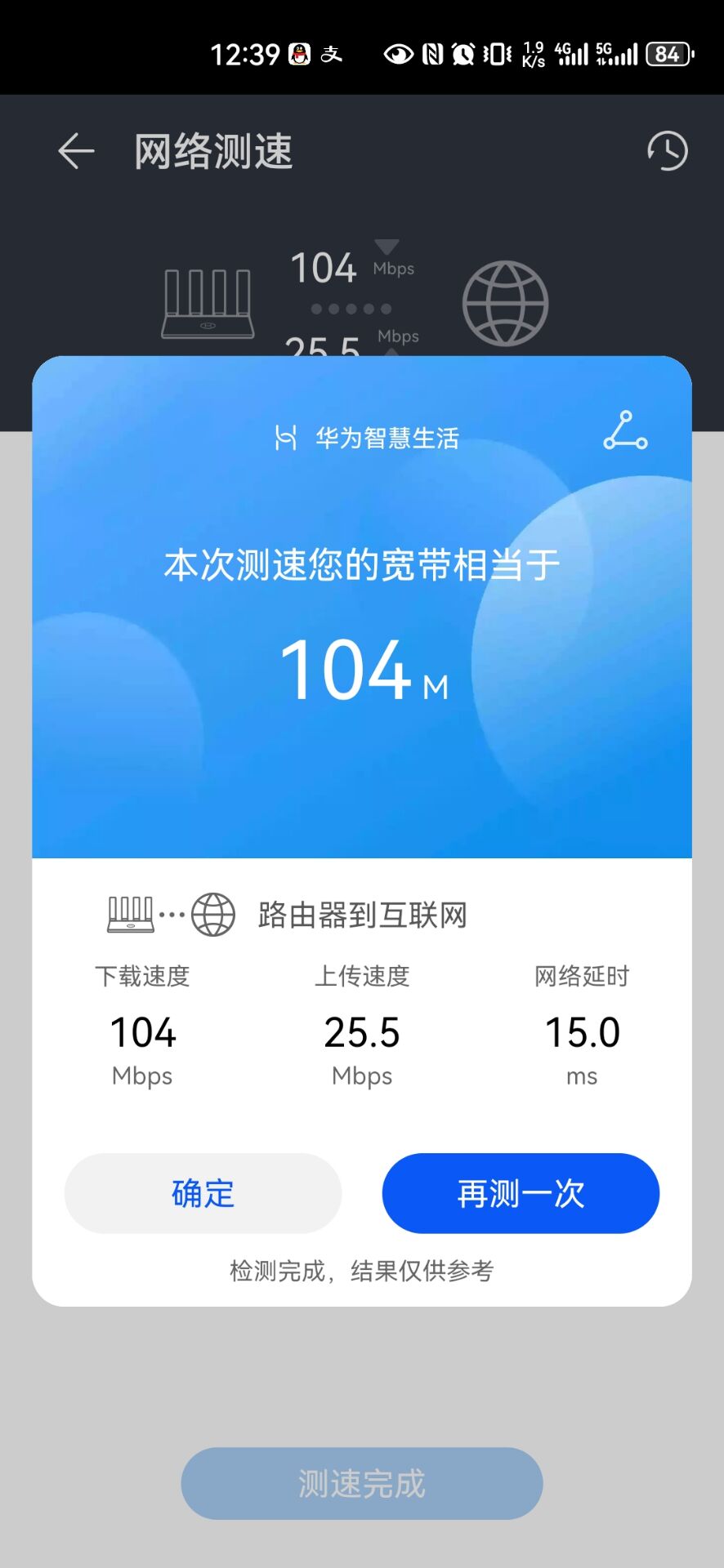Confirm results by tapping 确定
724x1568 pixels.
(202, 1193)
